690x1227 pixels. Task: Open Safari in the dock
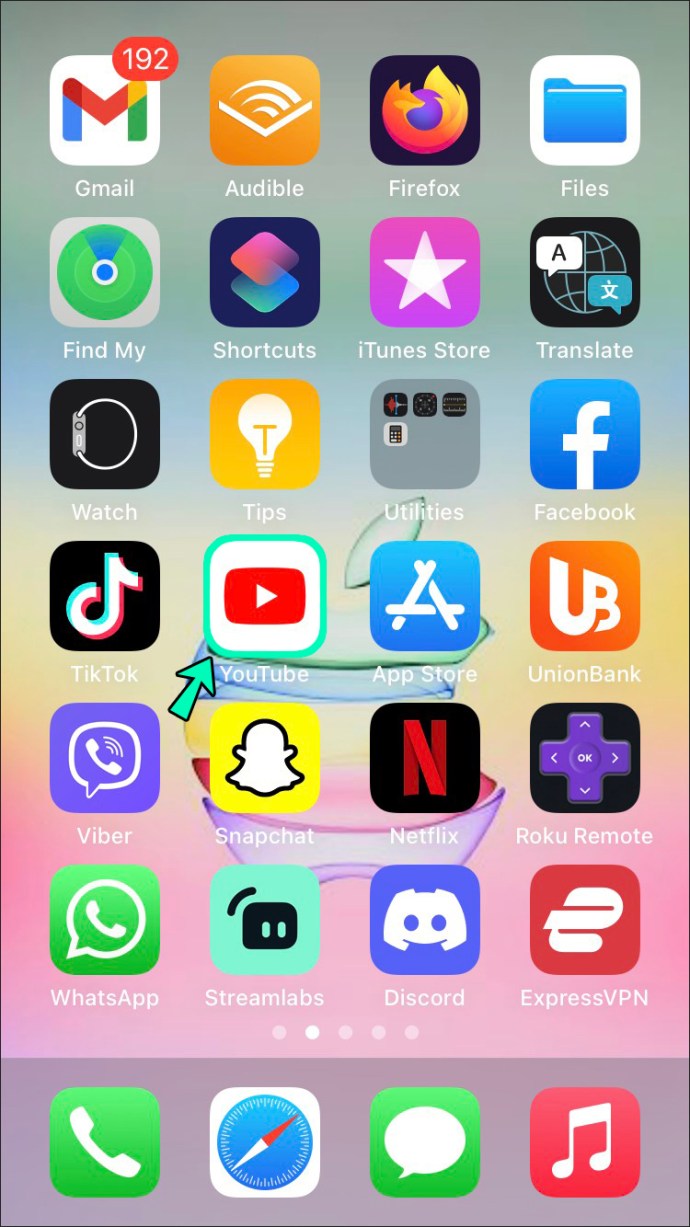click(x=265, y=1142)
